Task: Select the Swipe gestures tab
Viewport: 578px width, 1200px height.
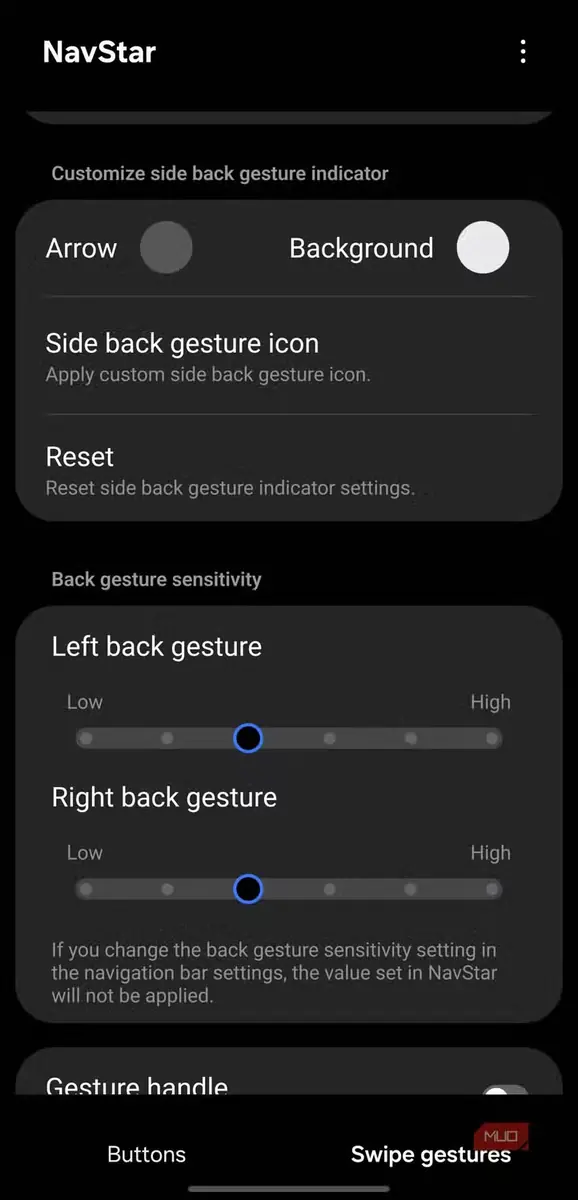Action: click(x=431, y=1155)
